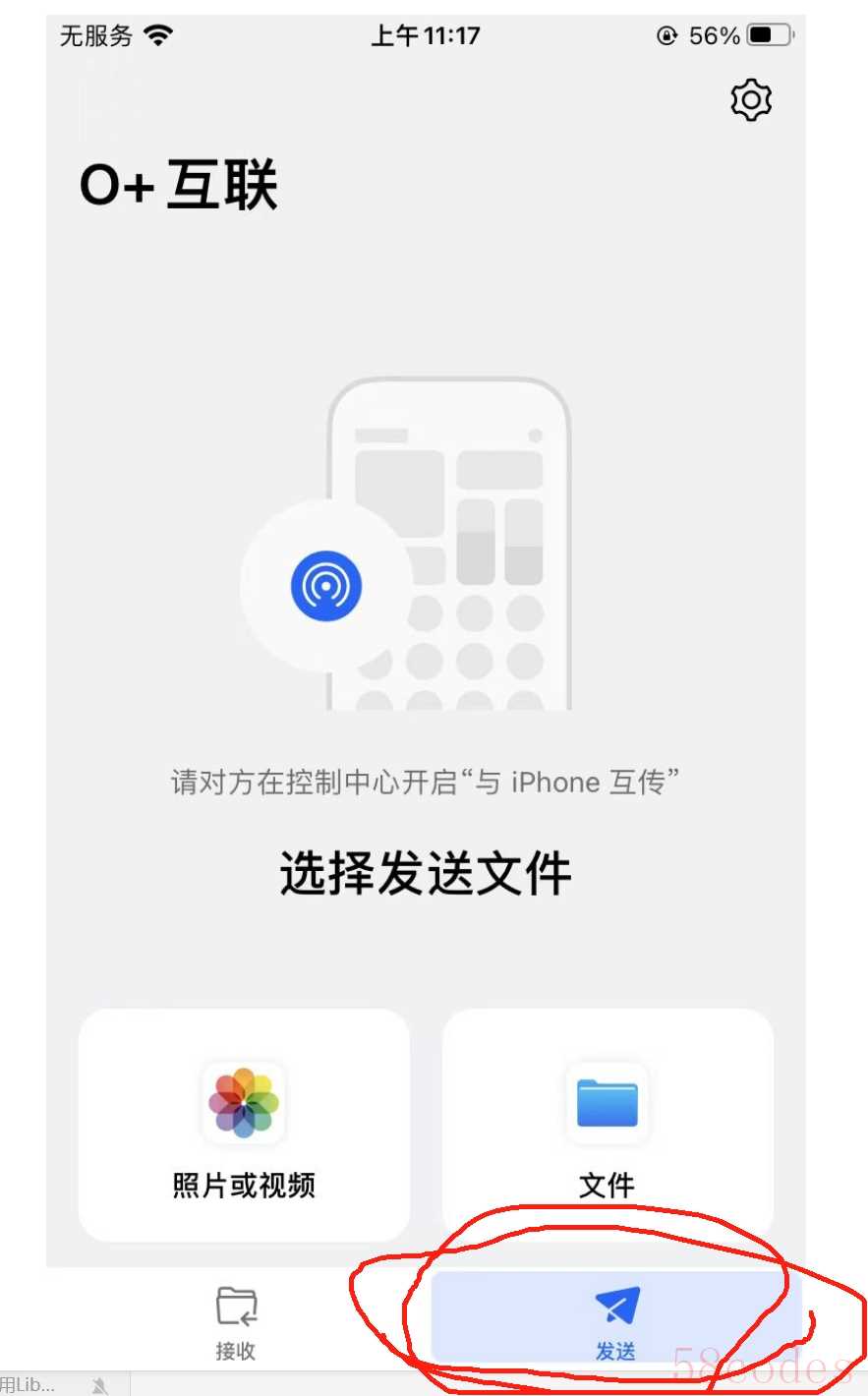Select 照片或视频 to send photos or videos

tap(244, 1126)
